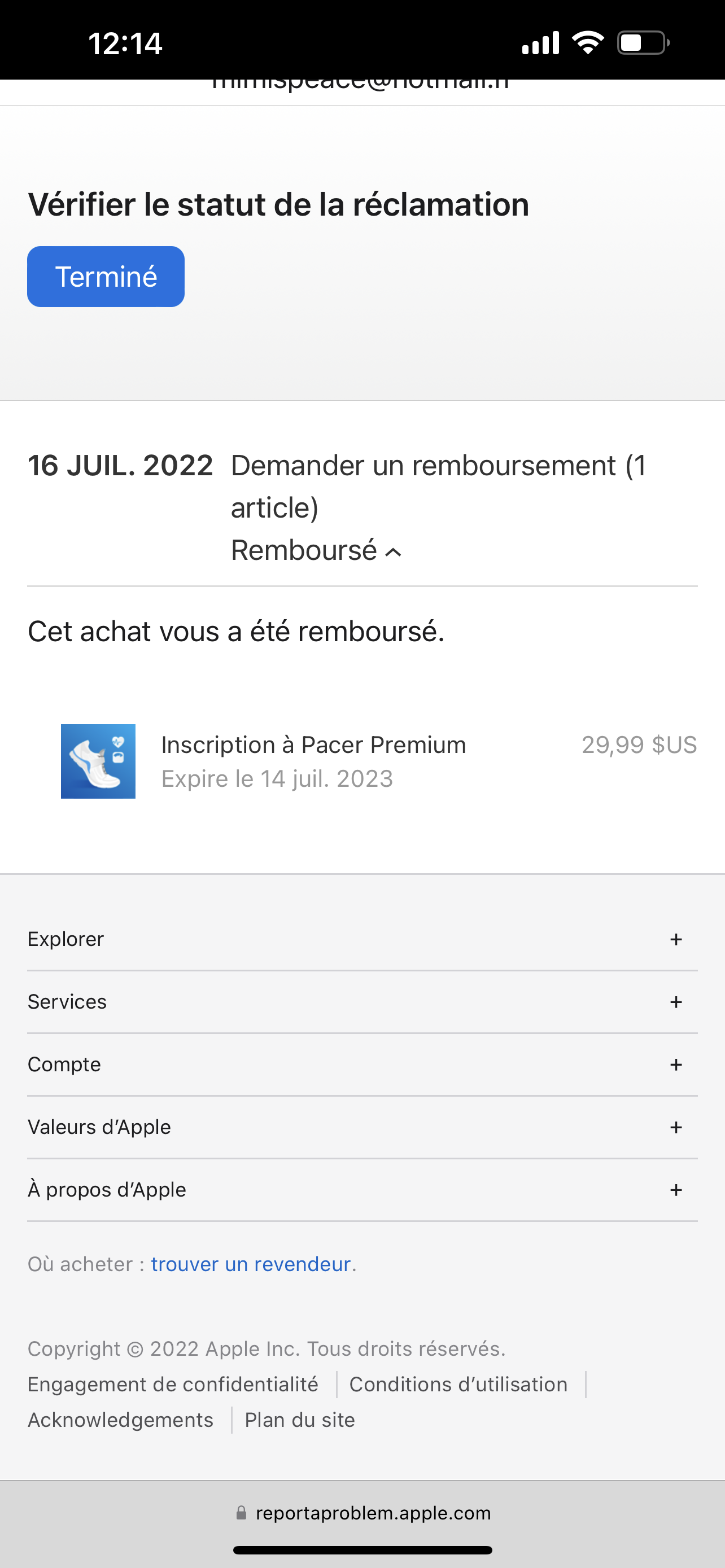Open the Acknowledgements link
The height and width of the screenshot is (1568, 725).
pos(120,1420)
